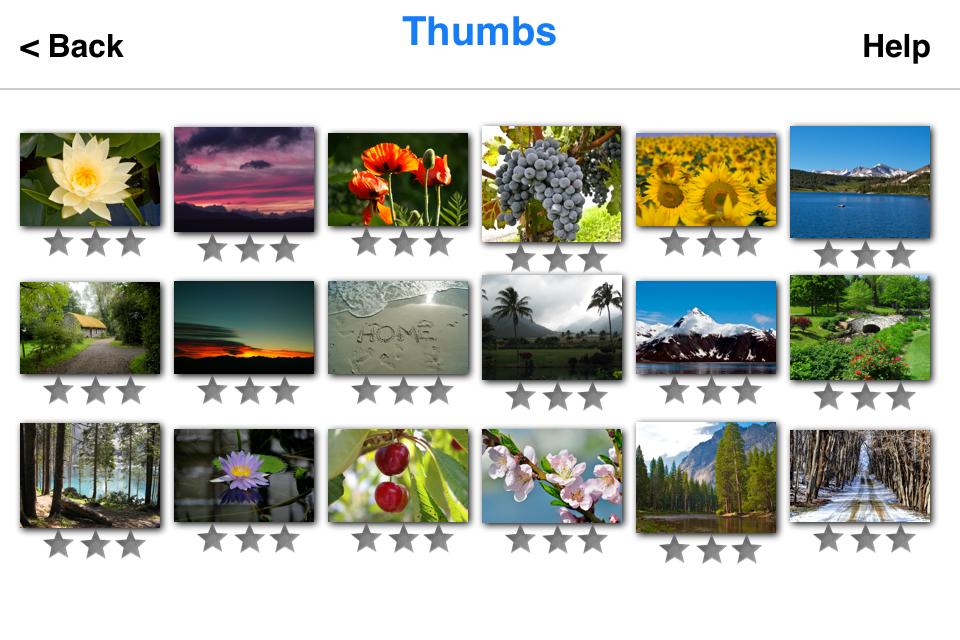This screenshot has height=640, width=960.
Task: View the grape cluster picture
Action: tap(552, 183)
